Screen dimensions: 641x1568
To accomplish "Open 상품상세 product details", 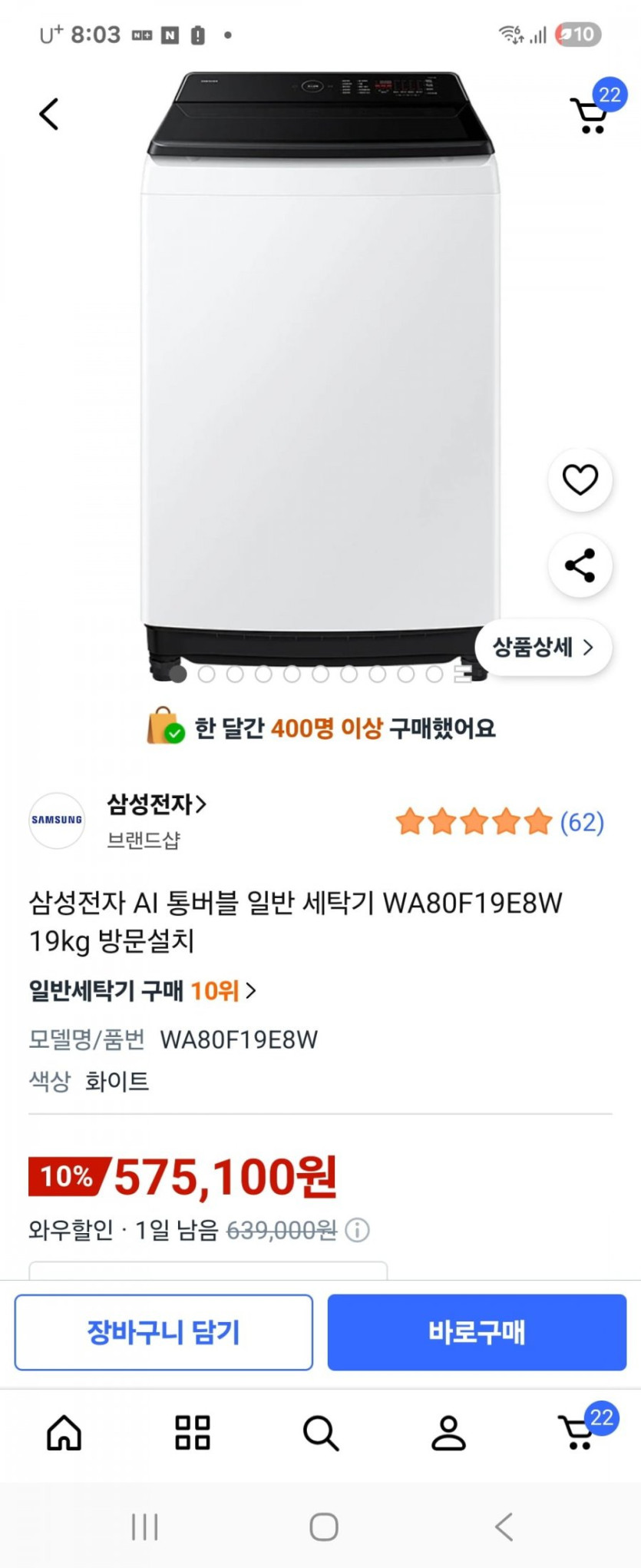I will (543, 647).
